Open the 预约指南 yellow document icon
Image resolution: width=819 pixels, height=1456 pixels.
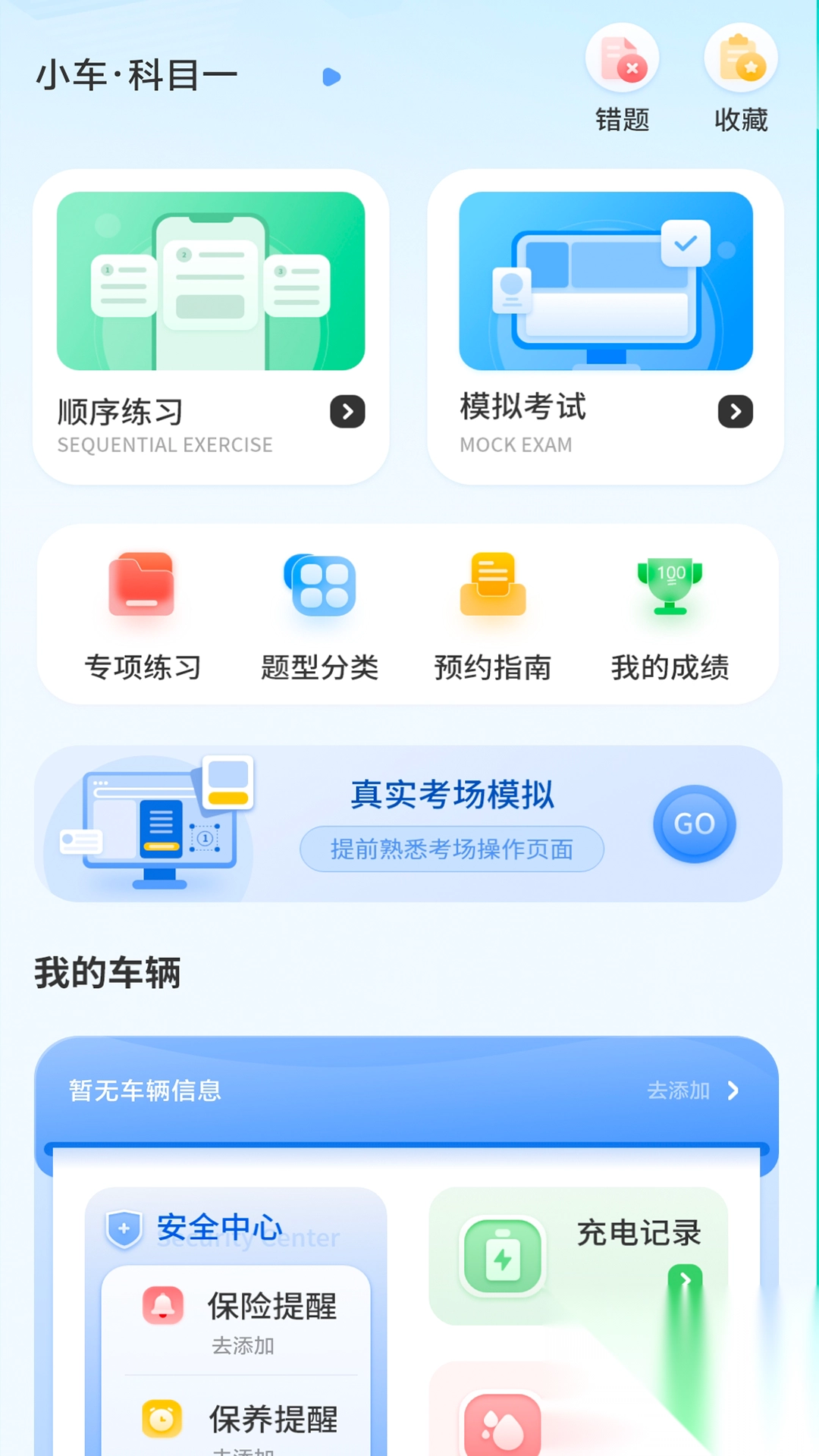click(494, 584)
